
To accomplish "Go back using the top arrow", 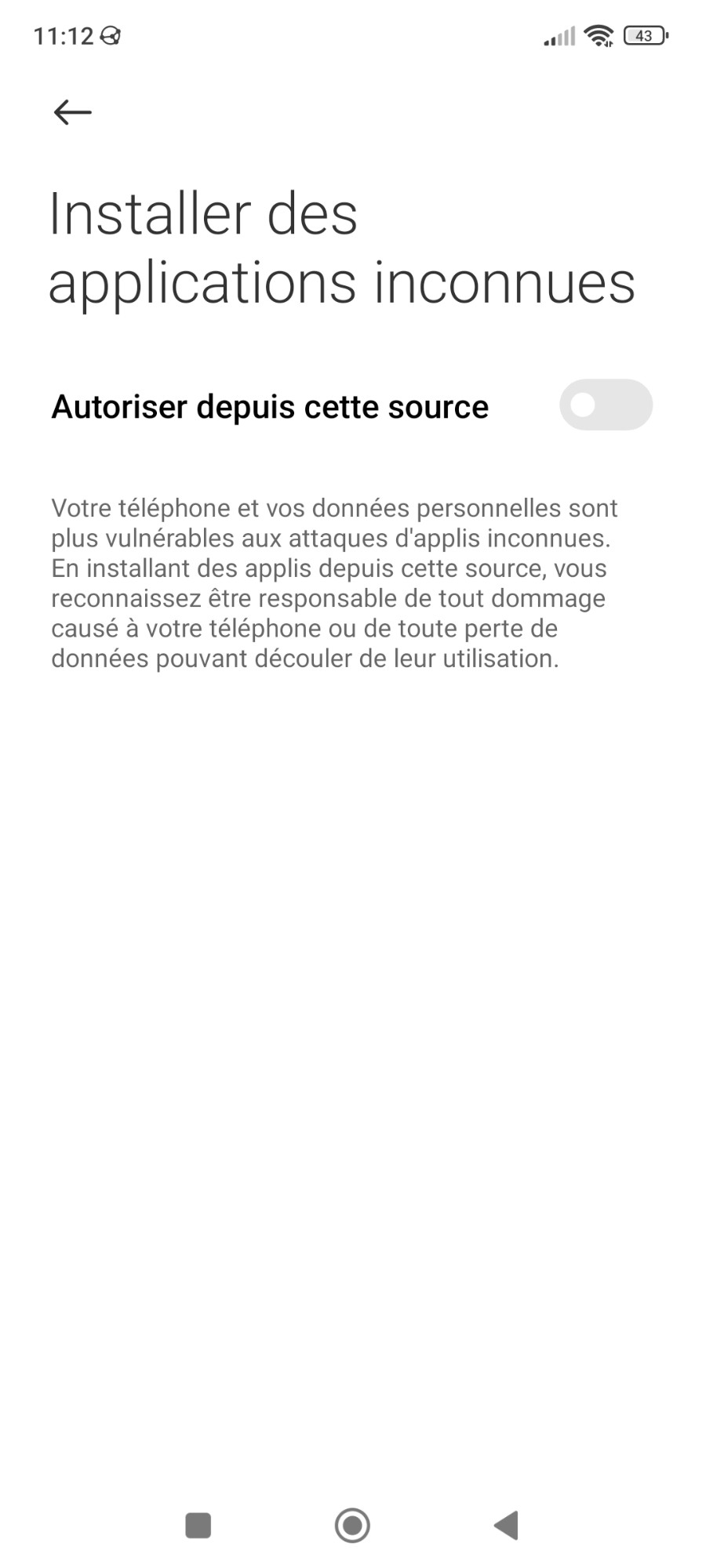I will [x=72, y=112].
